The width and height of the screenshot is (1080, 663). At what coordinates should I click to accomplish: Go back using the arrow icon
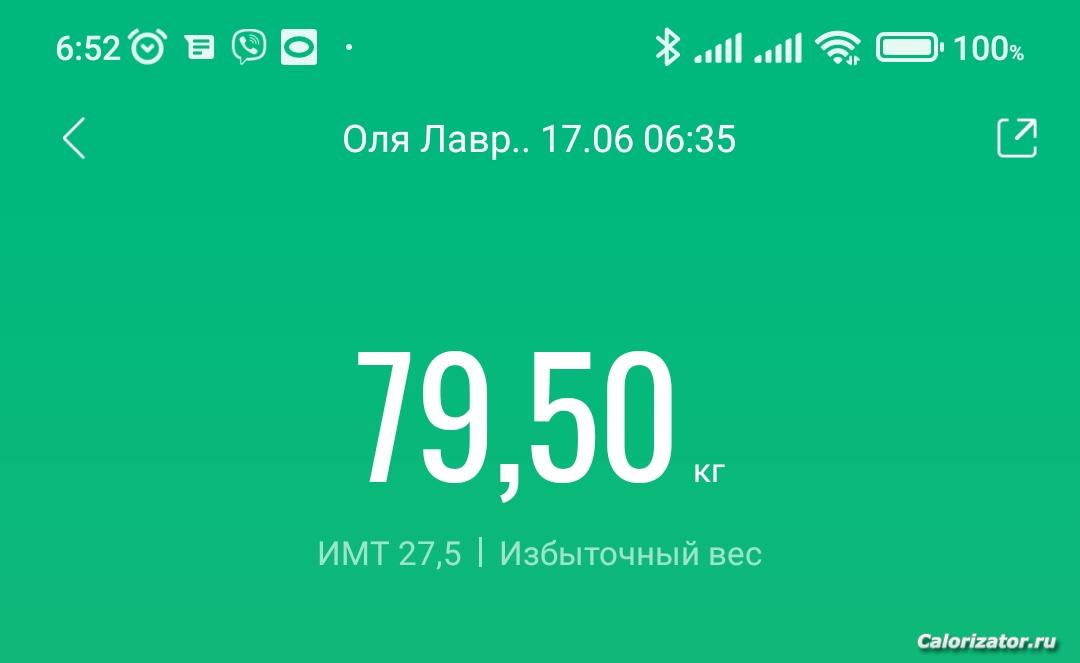tap(74, 139)
